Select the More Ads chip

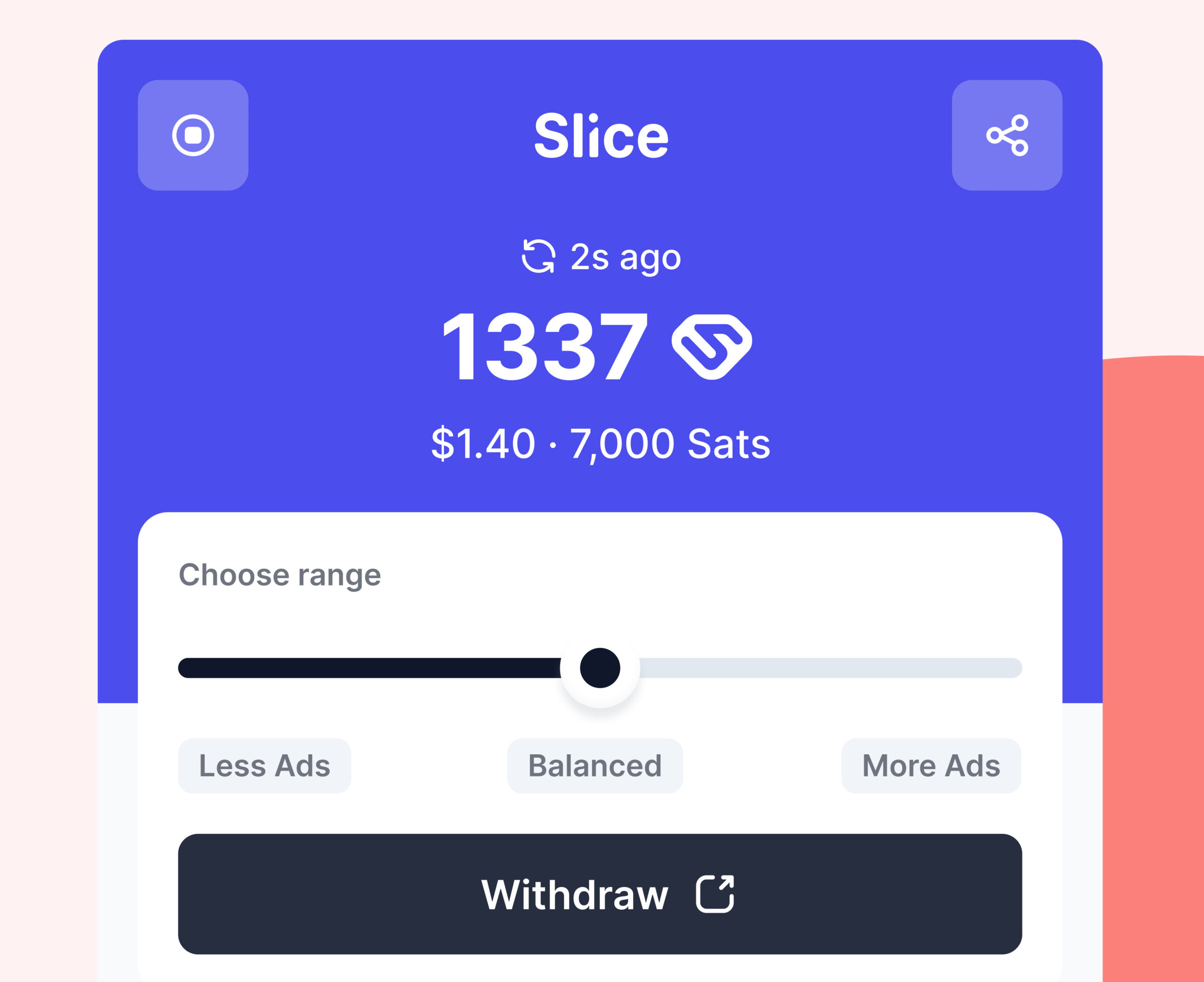point(931,766)
